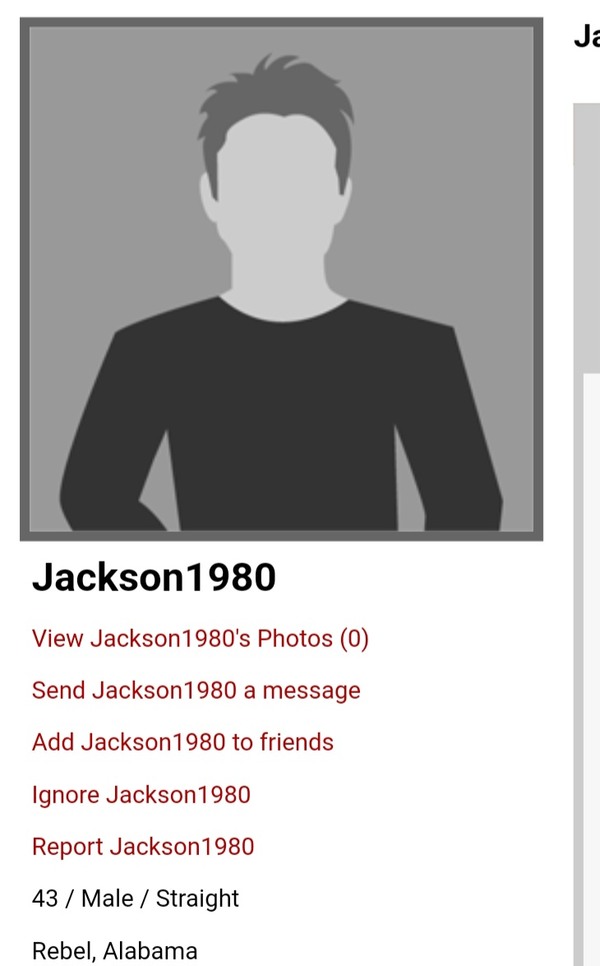Report Jackson1980

point(143,847)
